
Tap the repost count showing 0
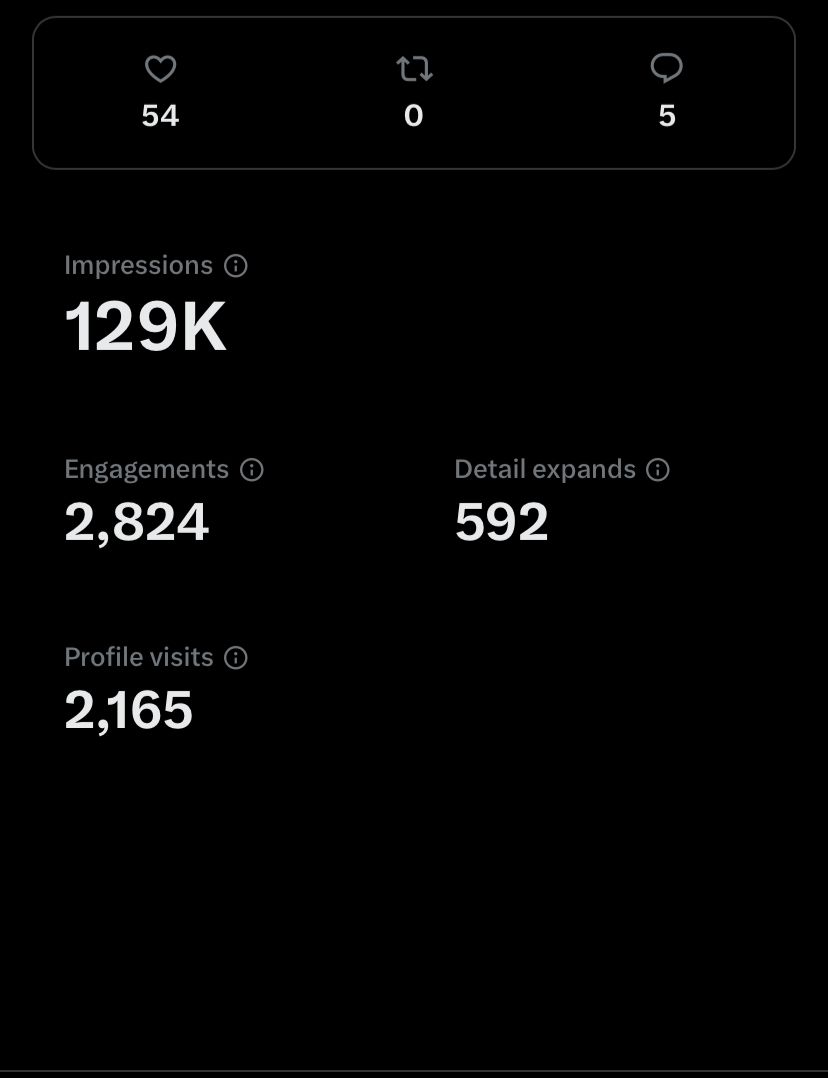click(x=414, y=115)
